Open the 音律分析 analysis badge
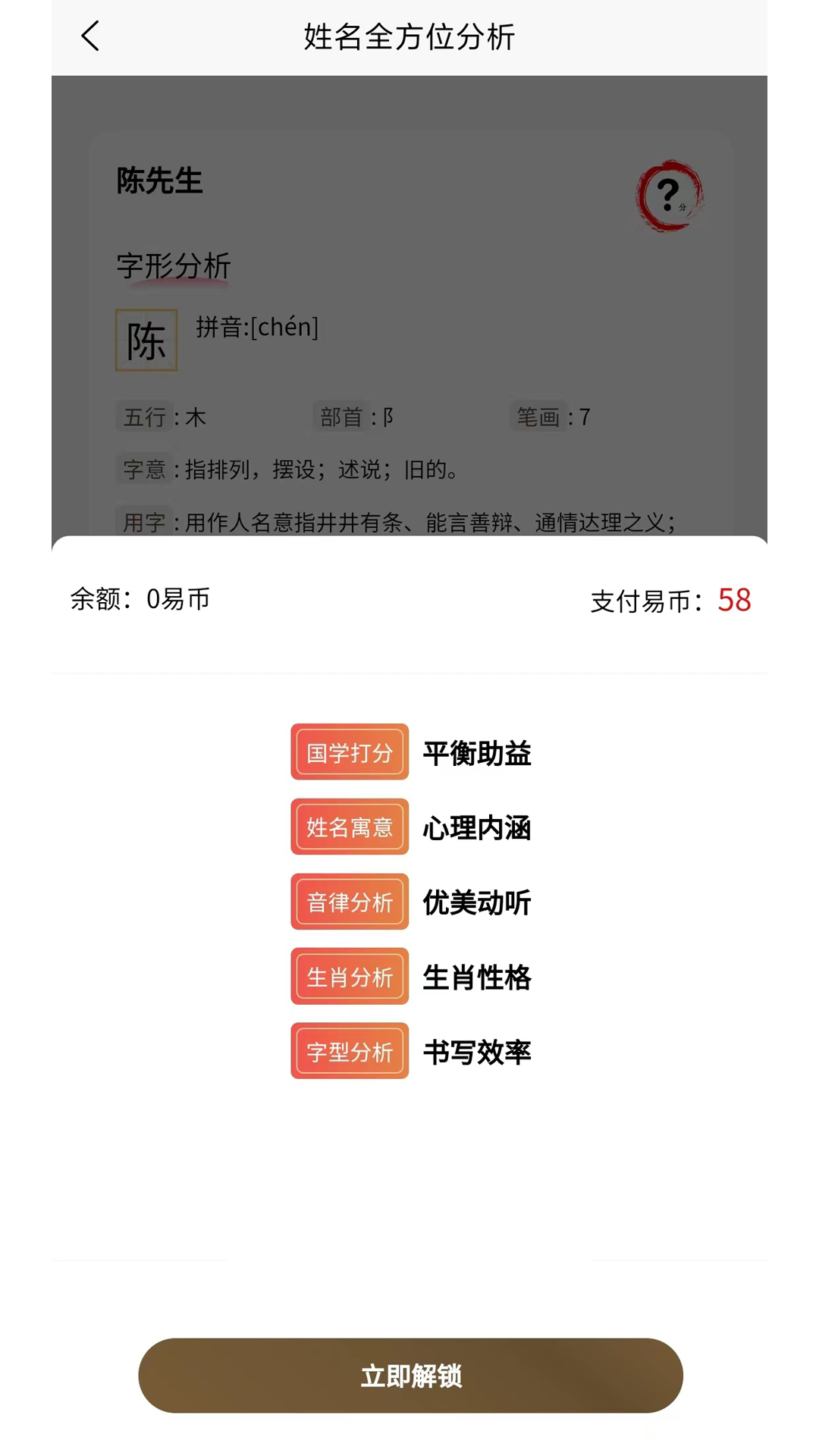The image size is (819, 1456). click(349, 902)
